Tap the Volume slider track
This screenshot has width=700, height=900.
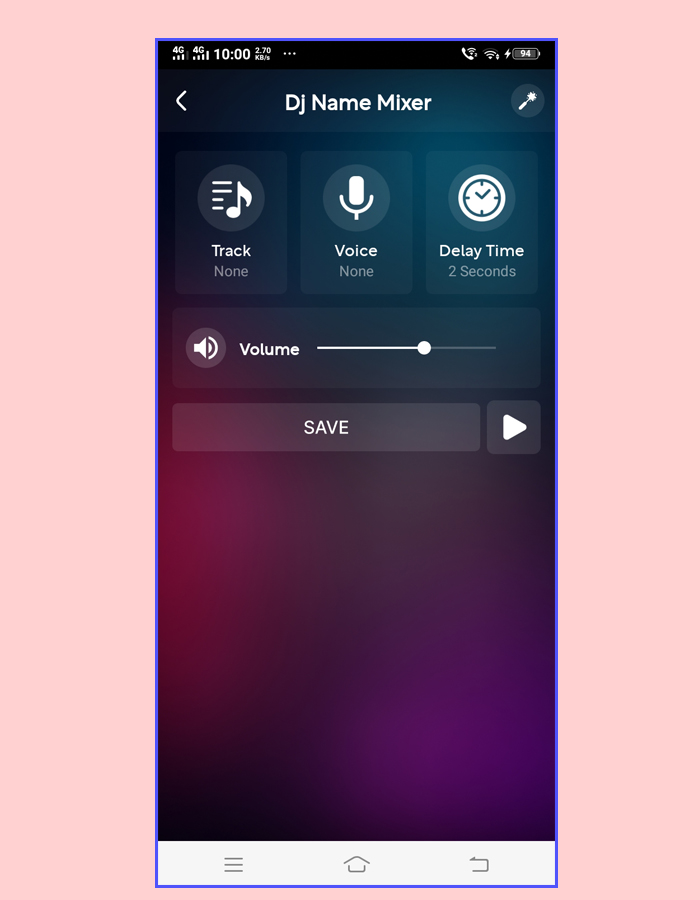pyautogui.click(x=405, y=348)
